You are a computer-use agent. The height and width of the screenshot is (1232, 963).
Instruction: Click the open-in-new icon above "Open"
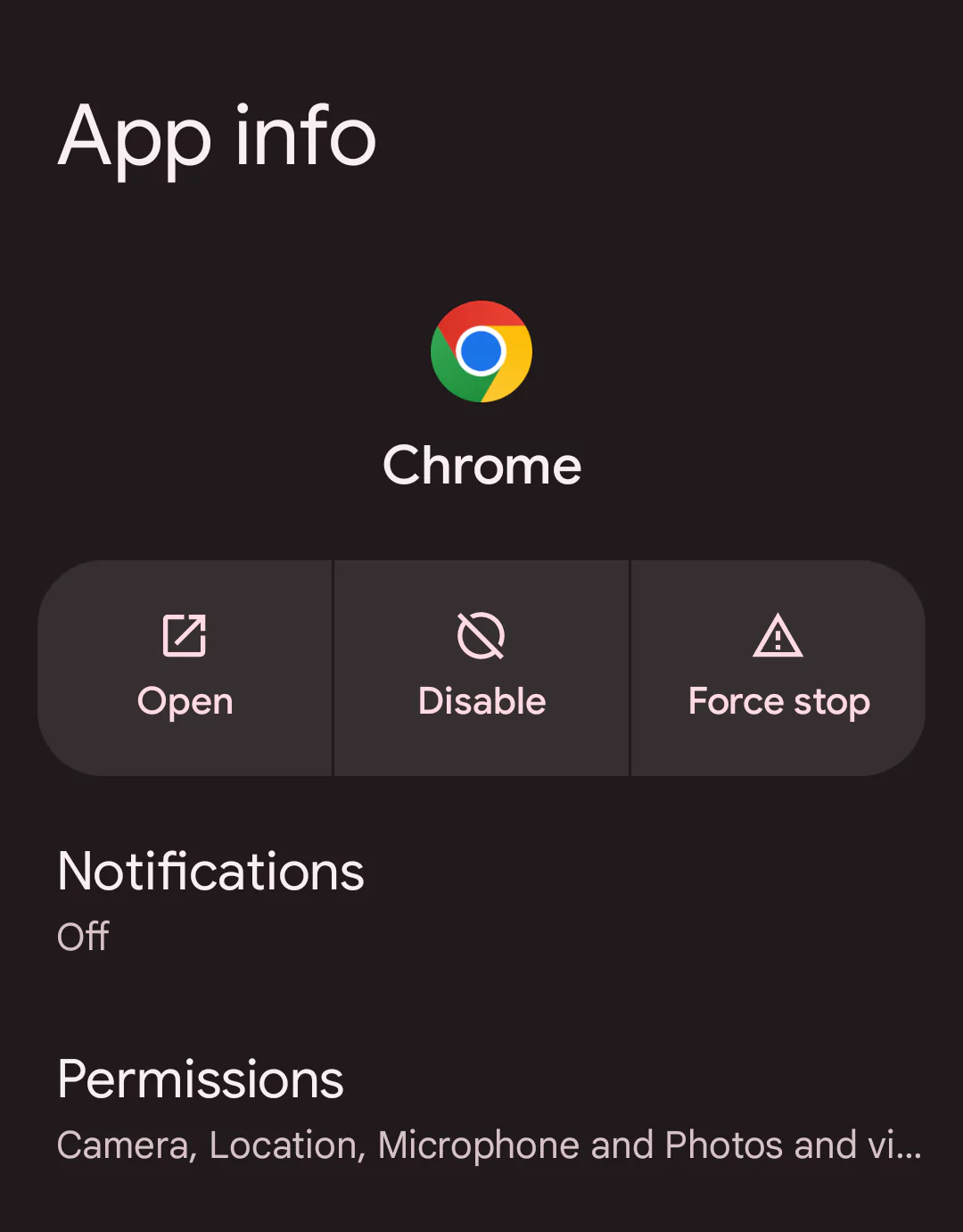185,637
